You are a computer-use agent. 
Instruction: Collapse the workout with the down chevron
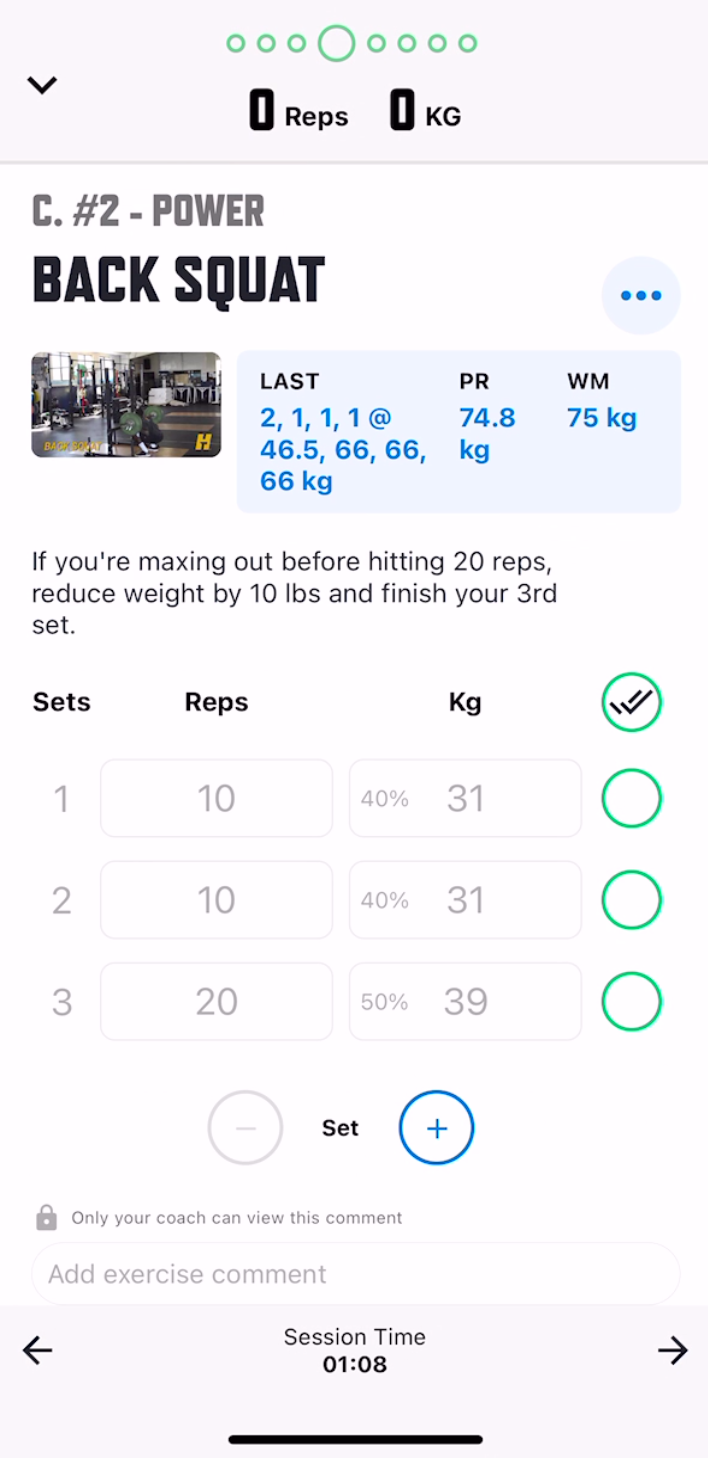tap(42, 85)
